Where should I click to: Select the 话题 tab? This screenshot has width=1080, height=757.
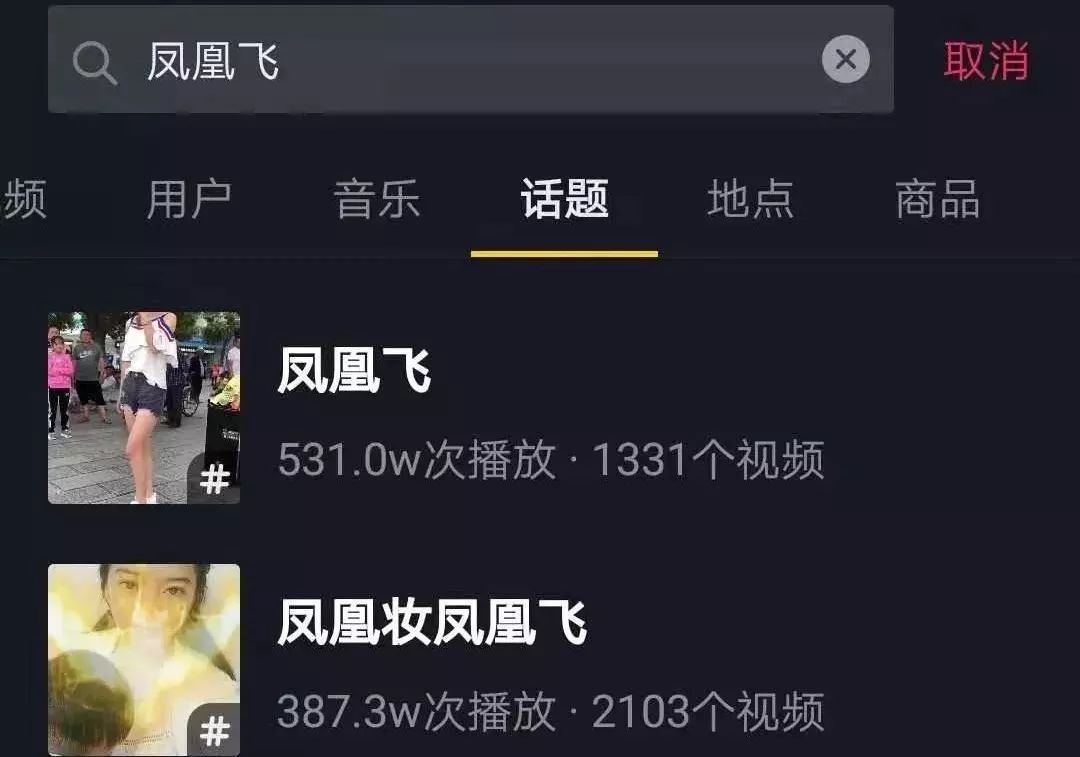tap(564, 199)
